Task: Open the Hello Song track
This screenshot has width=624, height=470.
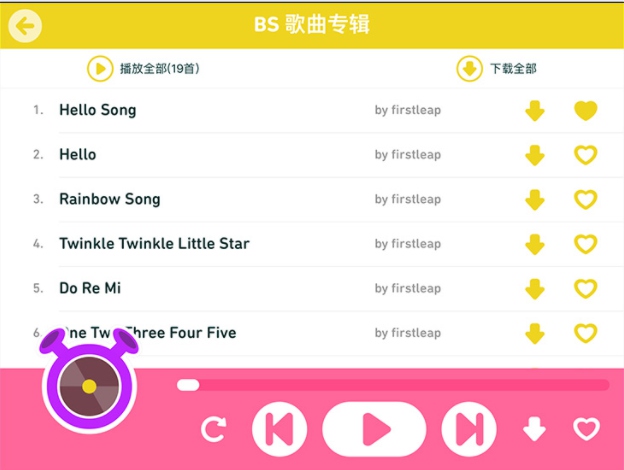Action: 98,110
